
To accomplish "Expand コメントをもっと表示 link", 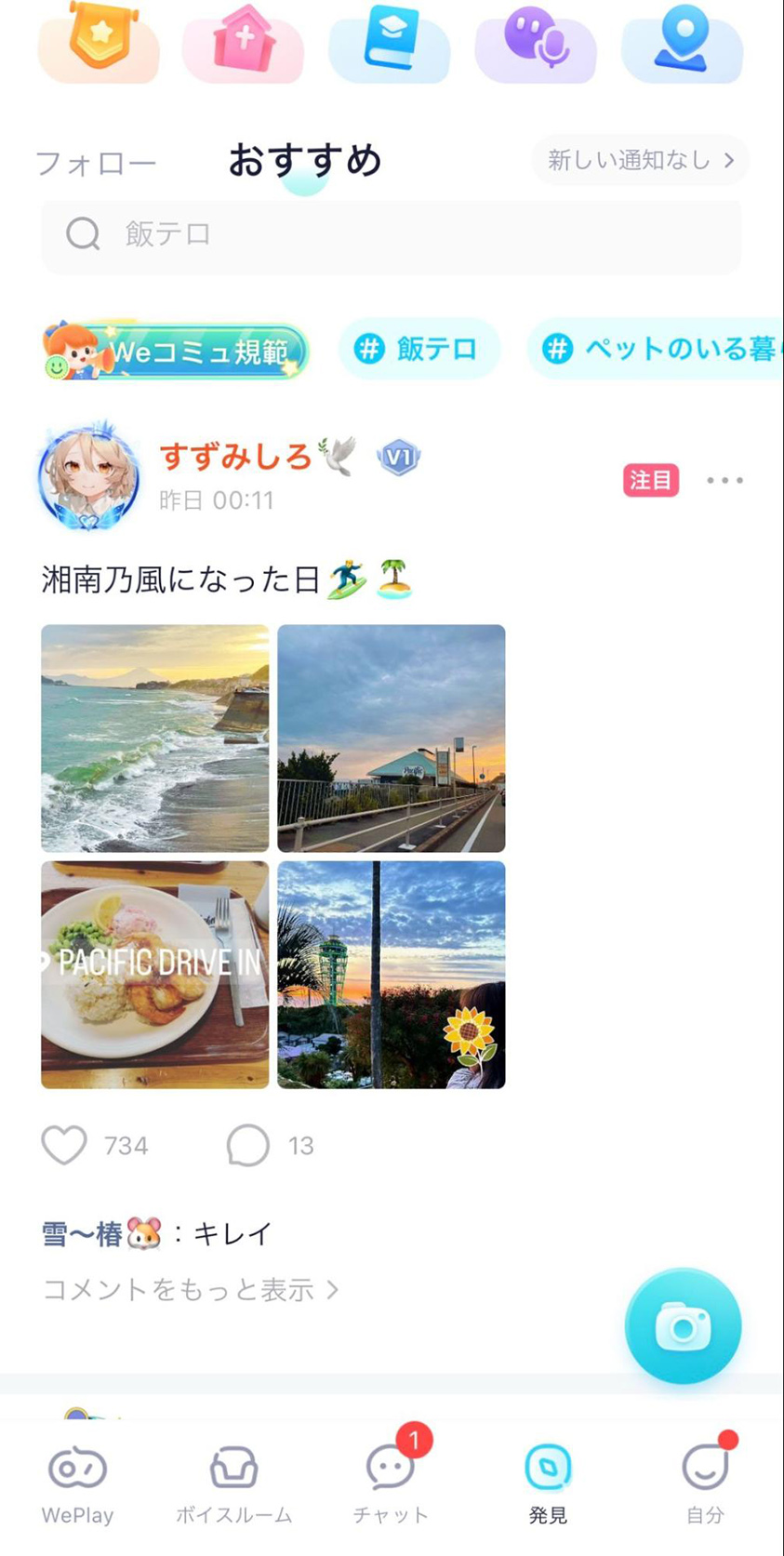I will click(x=191, y=1290).
